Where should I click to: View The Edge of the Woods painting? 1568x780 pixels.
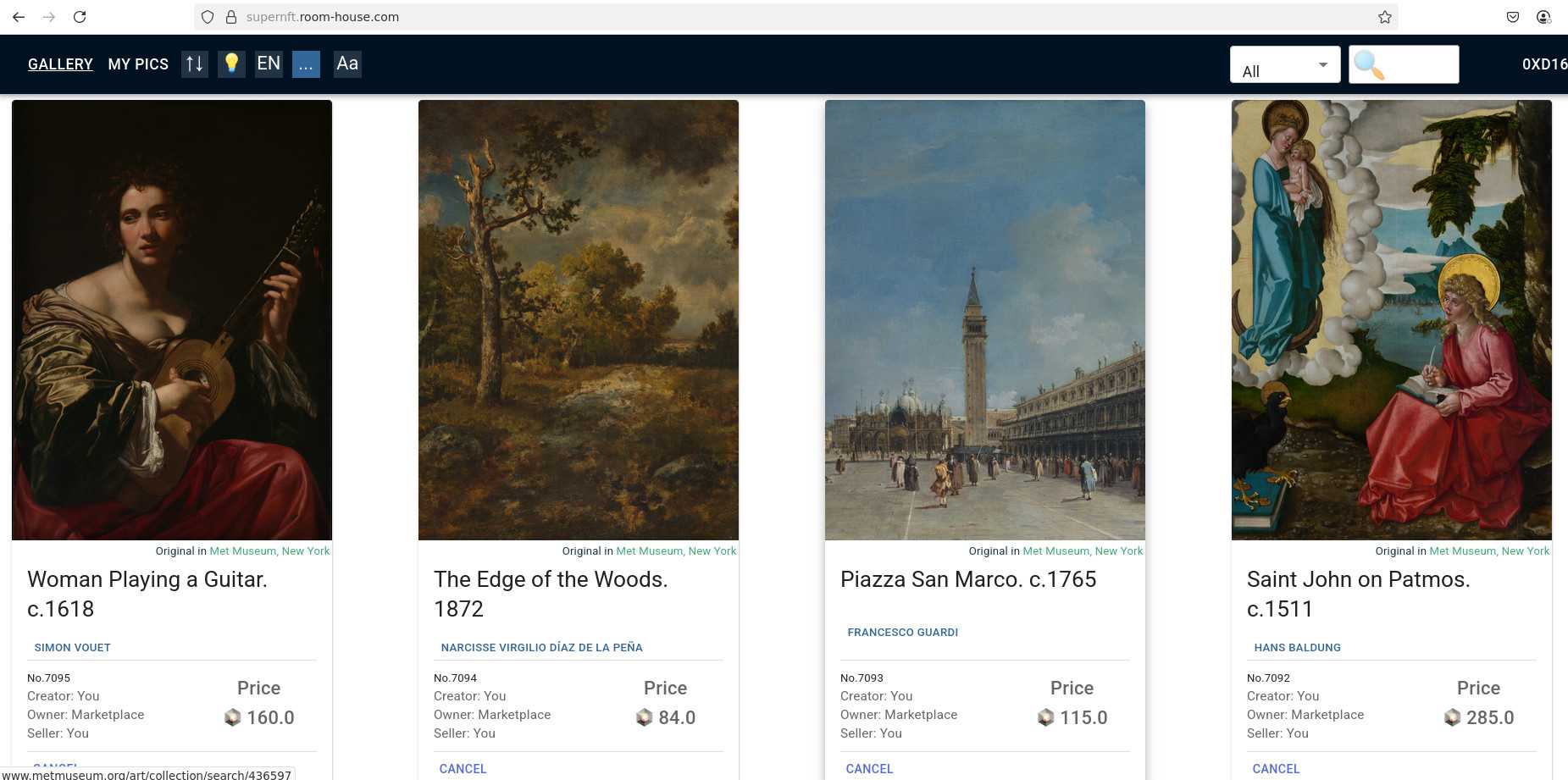pos(579,320)
